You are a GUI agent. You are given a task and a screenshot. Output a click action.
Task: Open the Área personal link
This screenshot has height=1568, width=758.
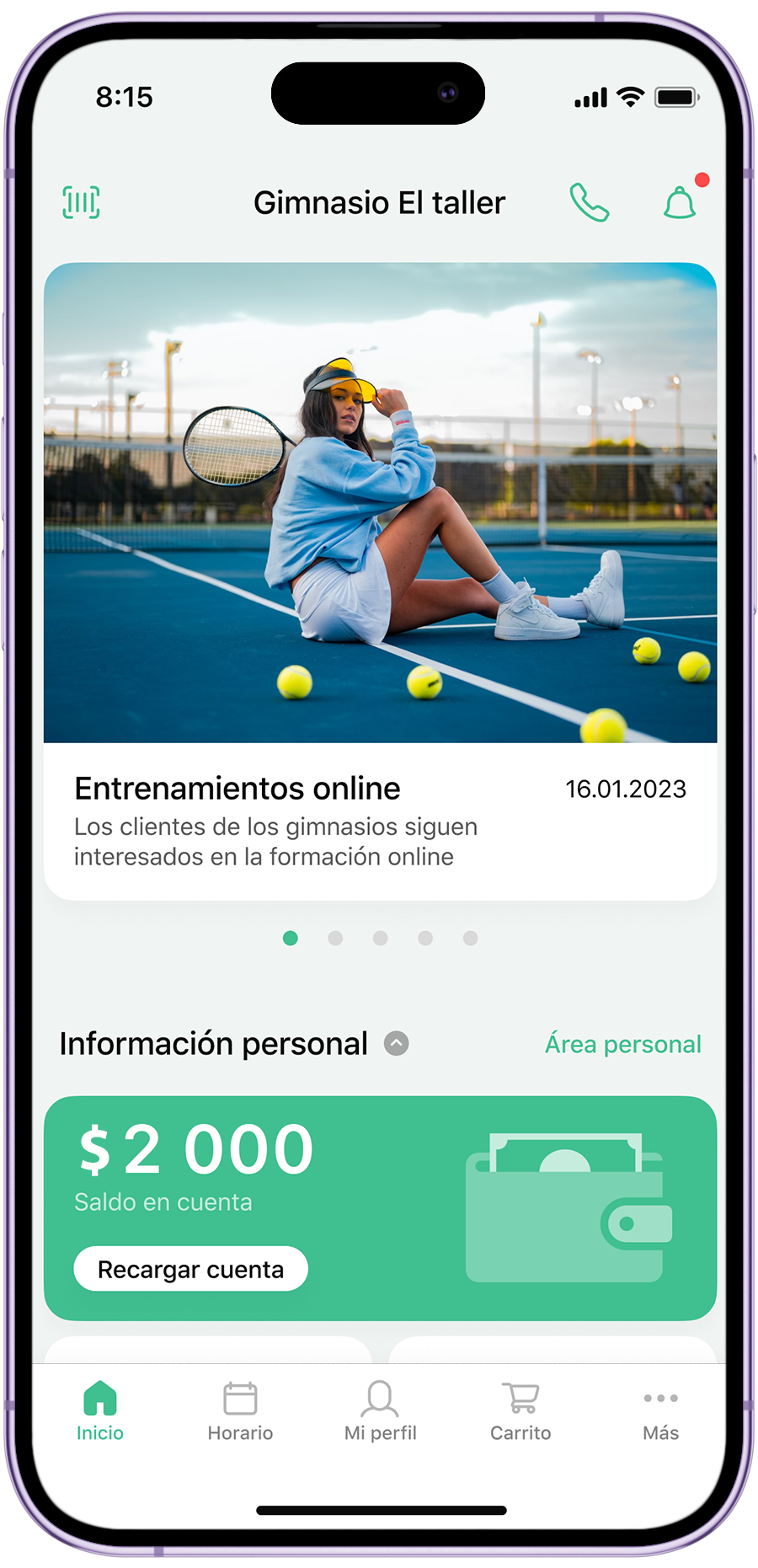(x=622, y=1044)
